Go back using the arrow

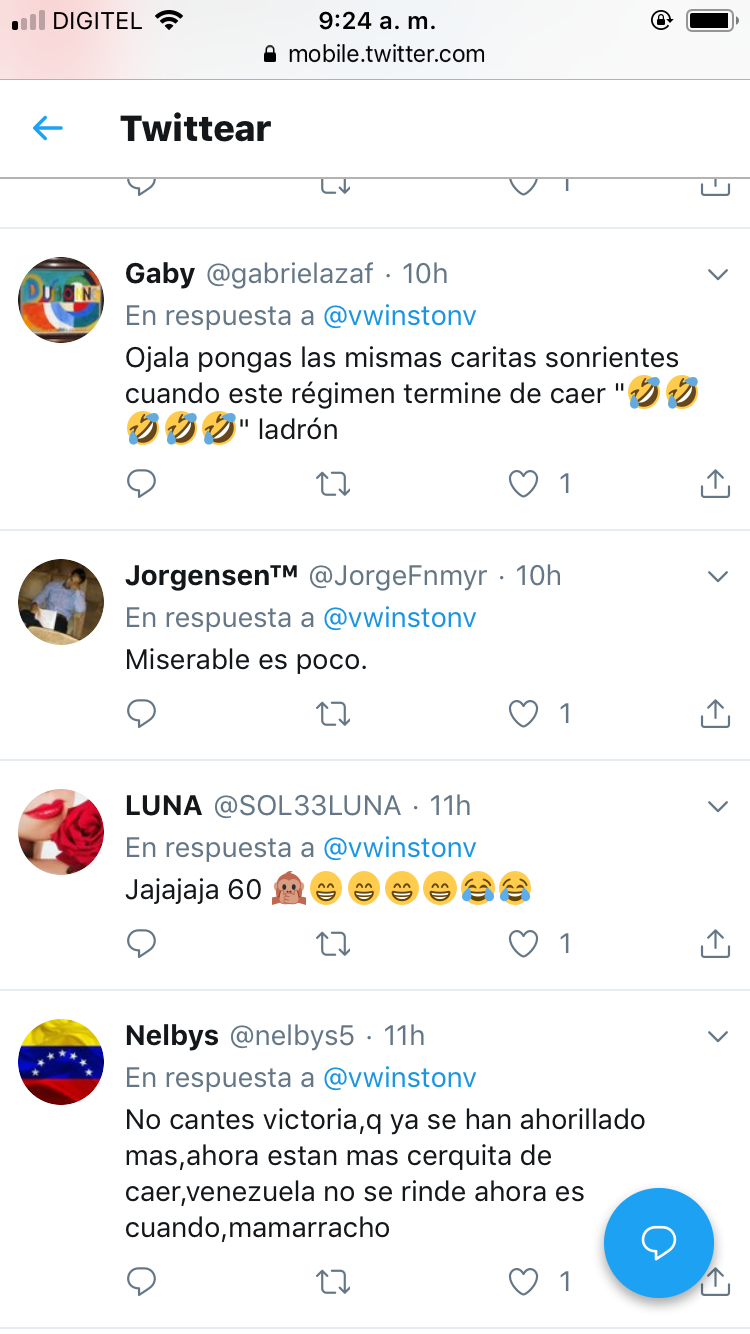pos(47,128)
